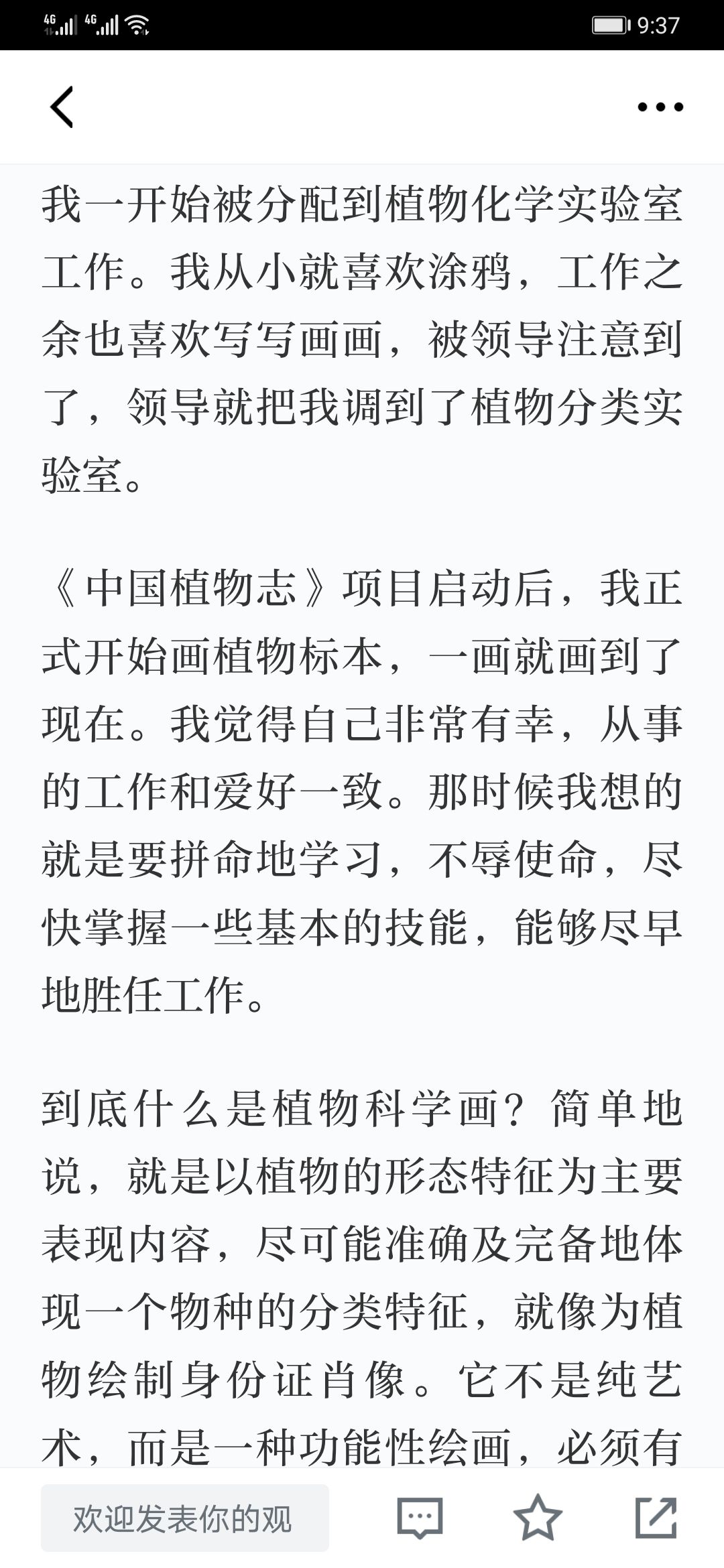Open the three-dot overflow menu
Viewport: 724px width, 1568px height.
click(660, 107)
